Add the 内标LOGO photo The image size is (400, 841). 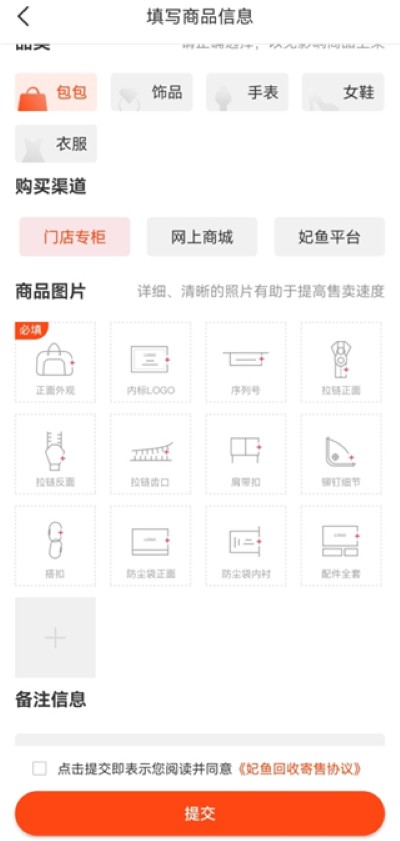pos(151,362)
